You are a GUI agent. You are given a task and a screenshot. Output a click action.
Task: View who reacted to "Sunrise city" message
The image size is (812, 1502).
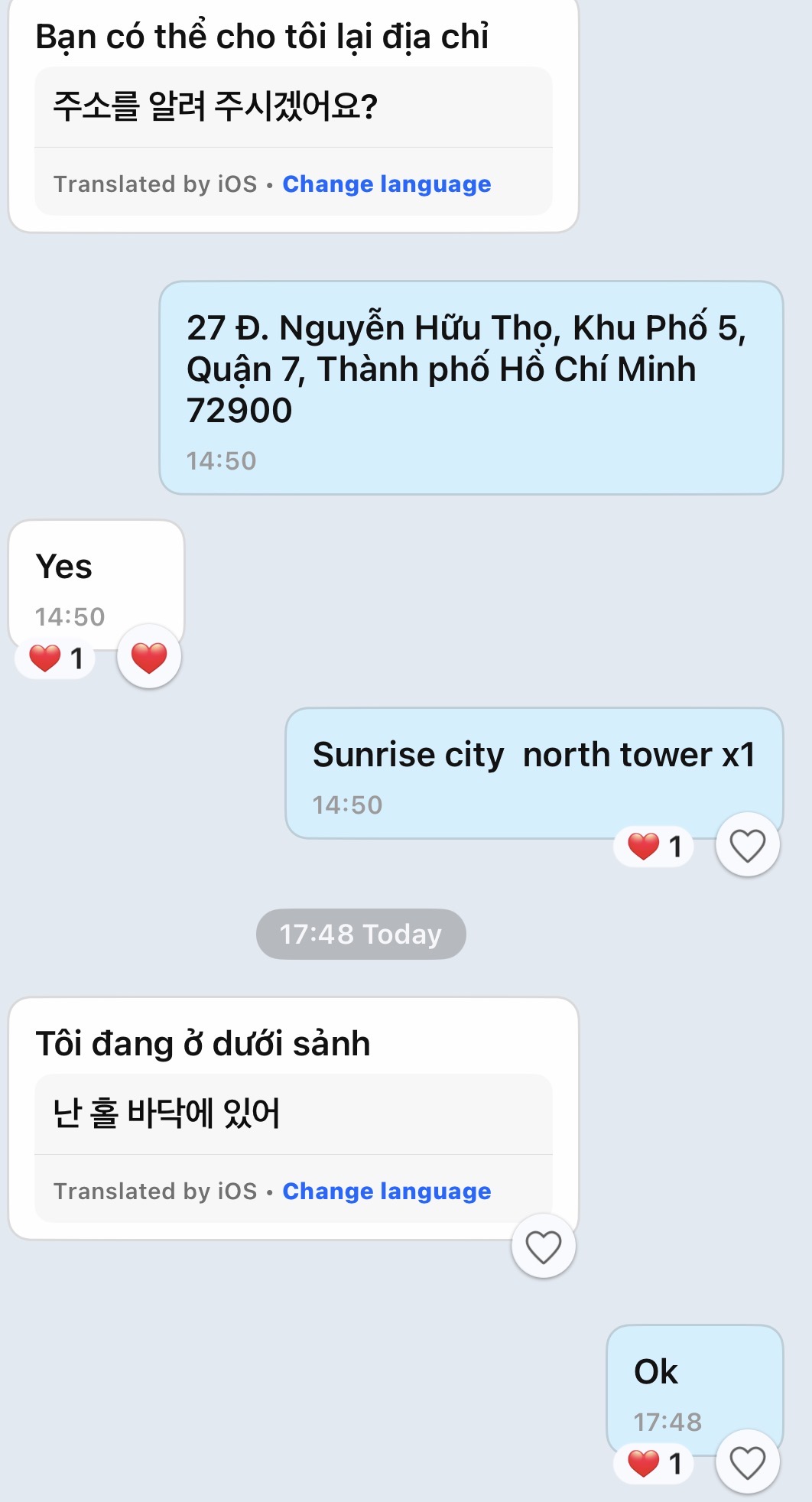(654, 847)
